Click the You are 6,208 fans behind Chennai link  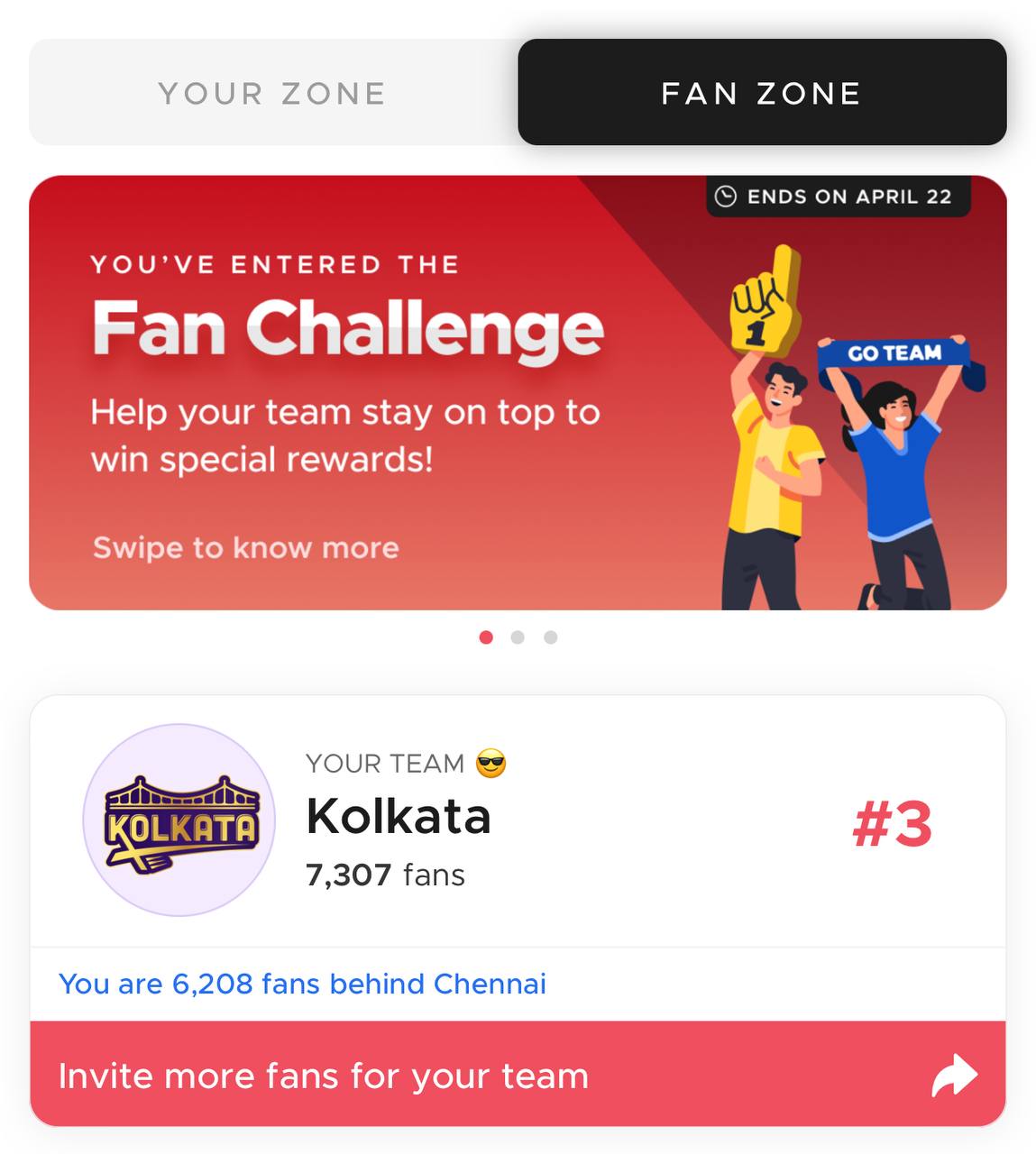tap(302, 984)
